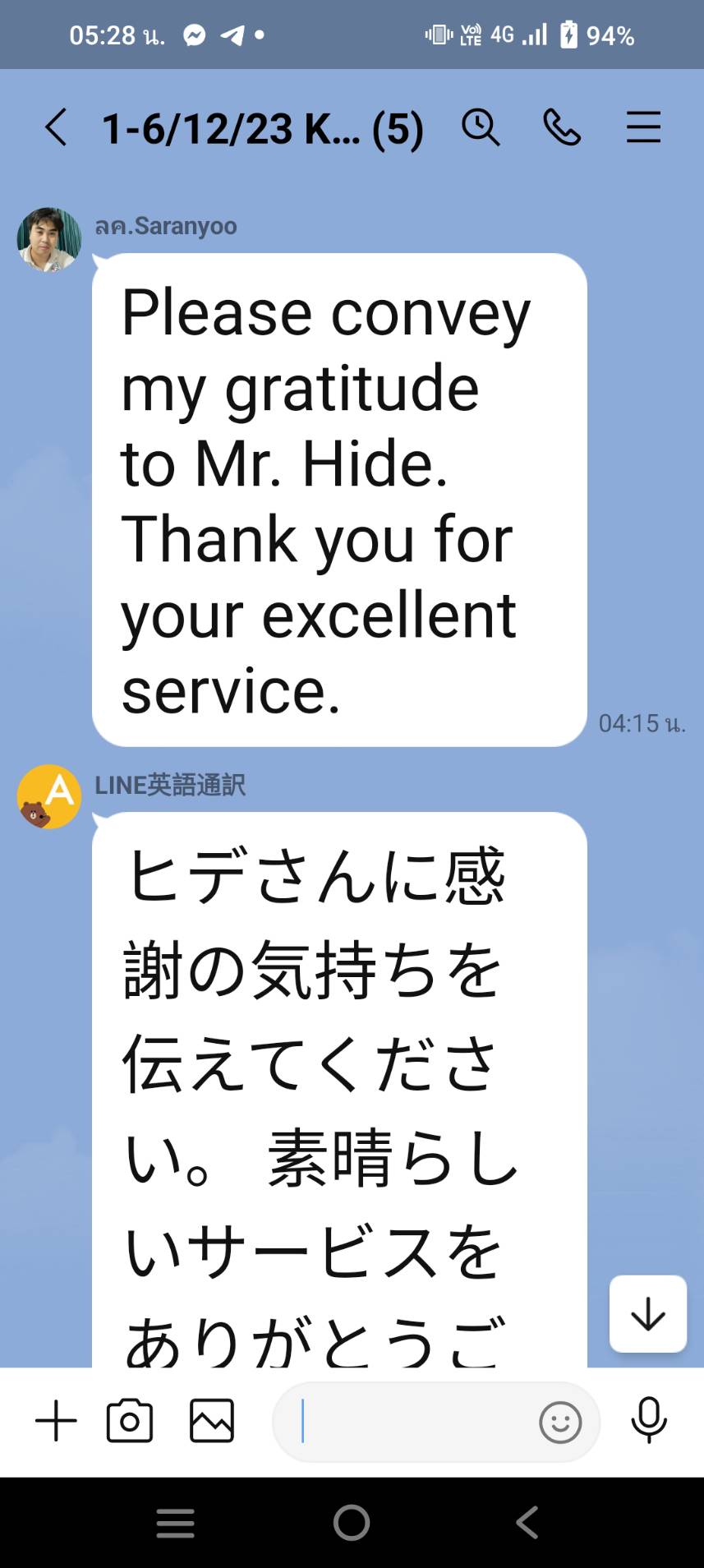Open the recent apps view

176,1523
